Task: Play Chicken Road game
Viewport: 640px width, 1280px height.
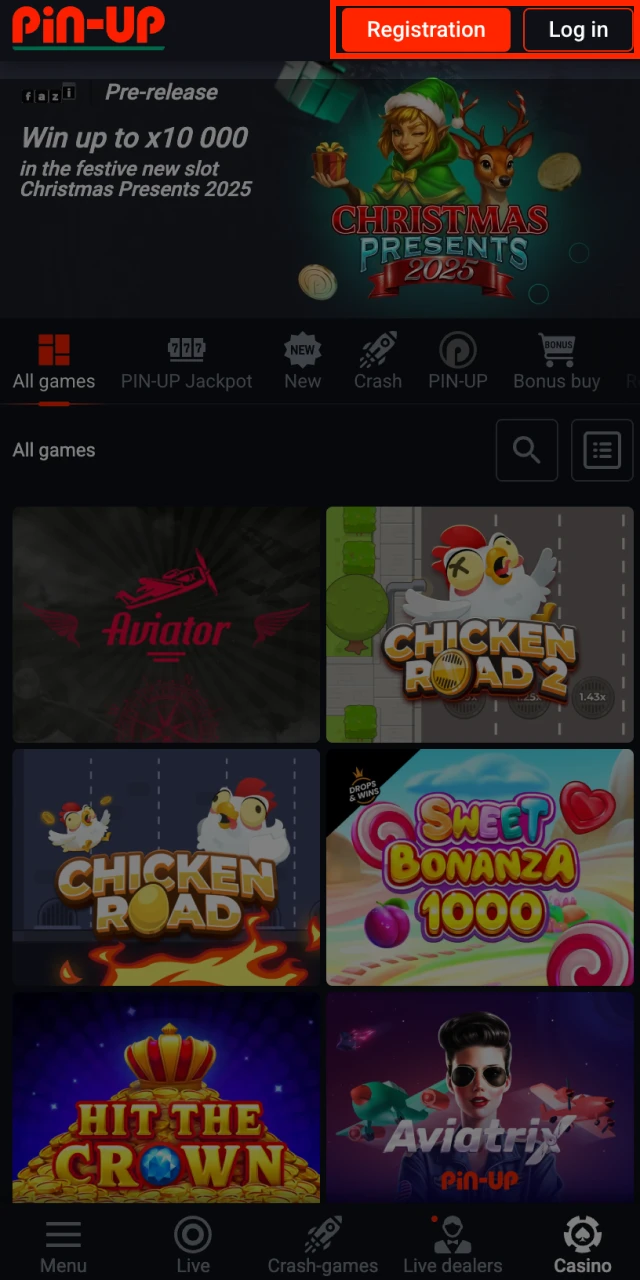Action: (x=166, y=867)
